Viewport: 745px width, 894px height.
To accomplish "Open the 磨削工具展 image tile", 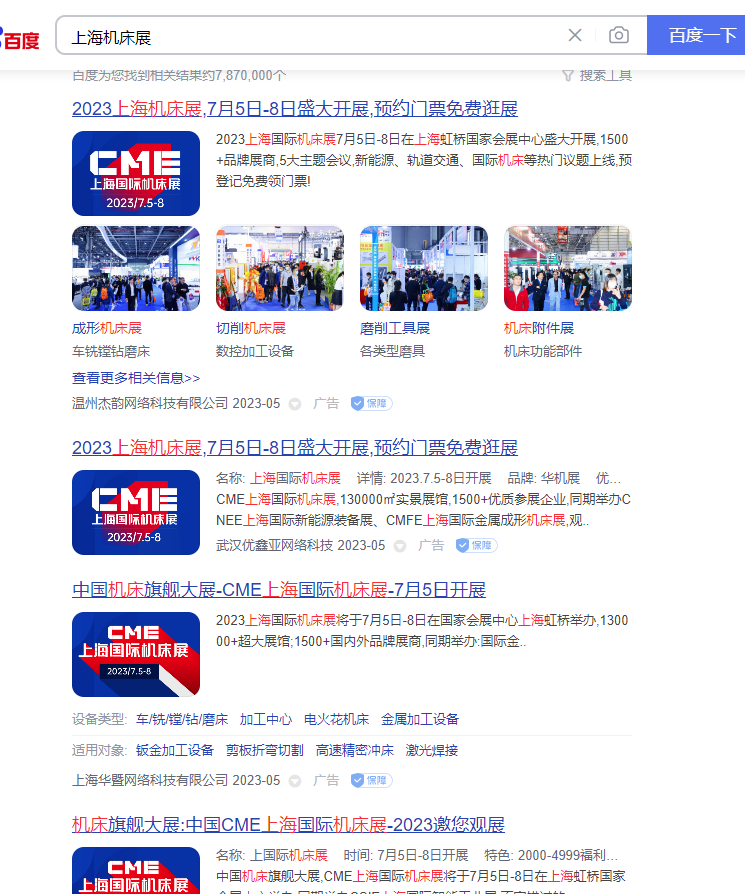I will 424,268.
